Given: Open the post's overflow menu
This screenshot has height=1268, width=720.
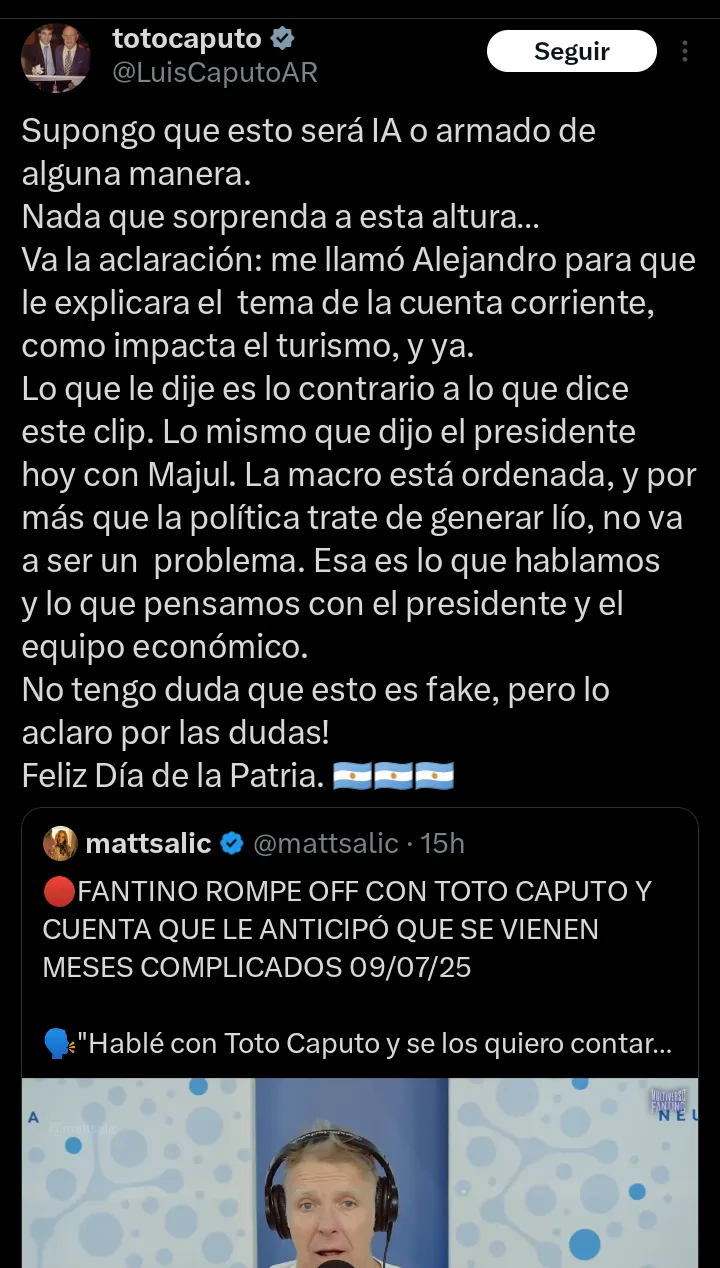Looking at the screenshot, I should [684, 51].
